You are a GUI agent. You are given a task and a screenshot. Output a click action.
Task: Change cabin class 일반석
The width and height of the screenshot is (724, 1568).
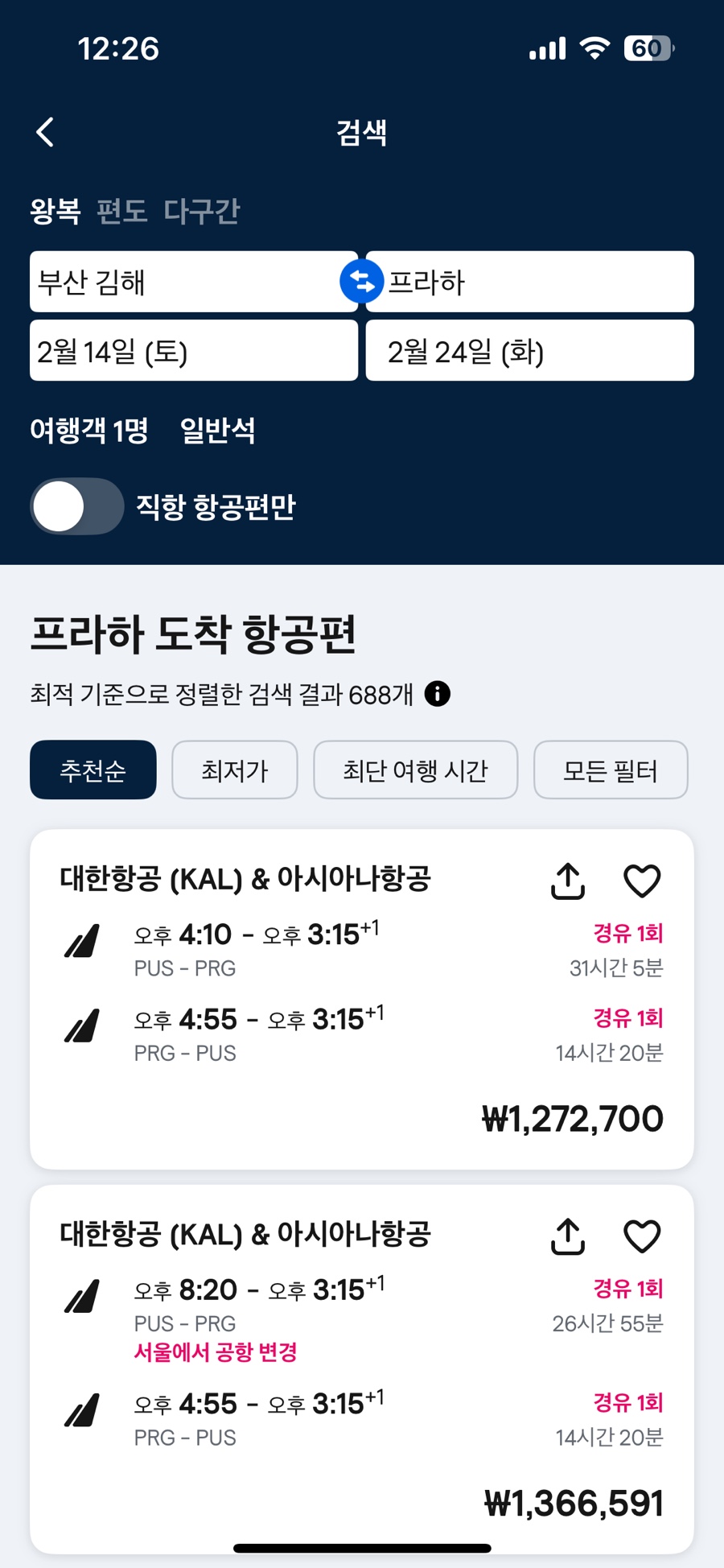pyautogui.click(x=217, y=431)
